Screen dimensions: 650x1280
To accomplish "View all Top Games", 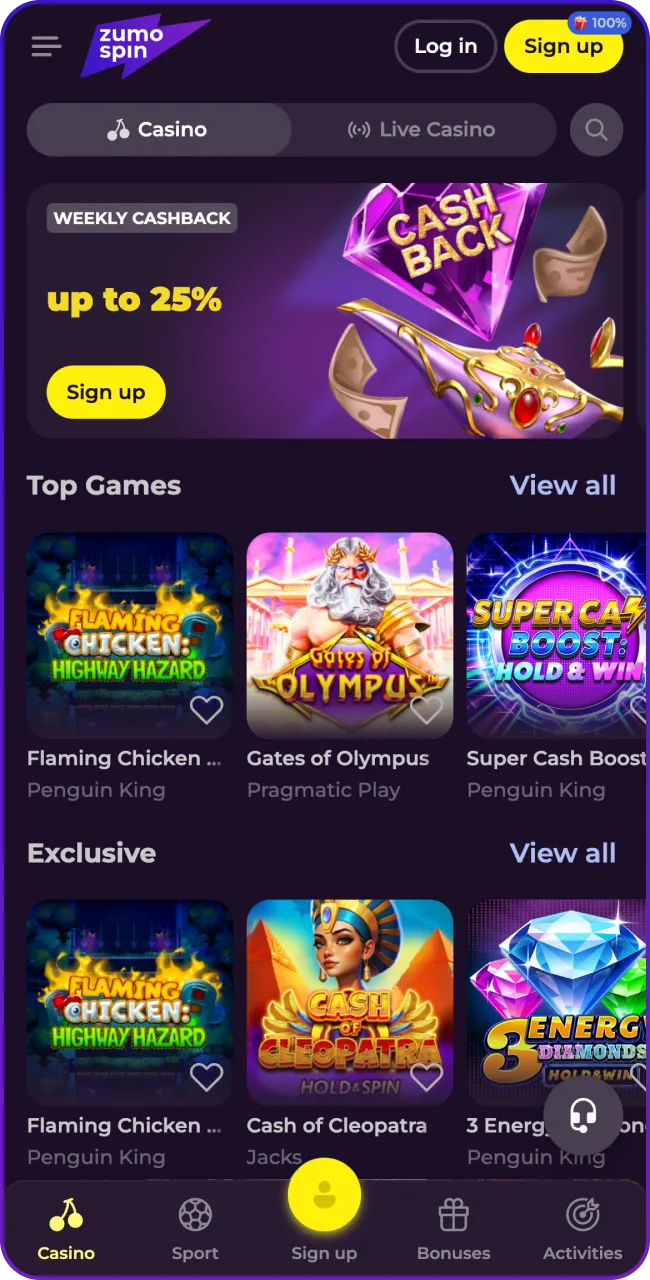I will pos(562,485).
